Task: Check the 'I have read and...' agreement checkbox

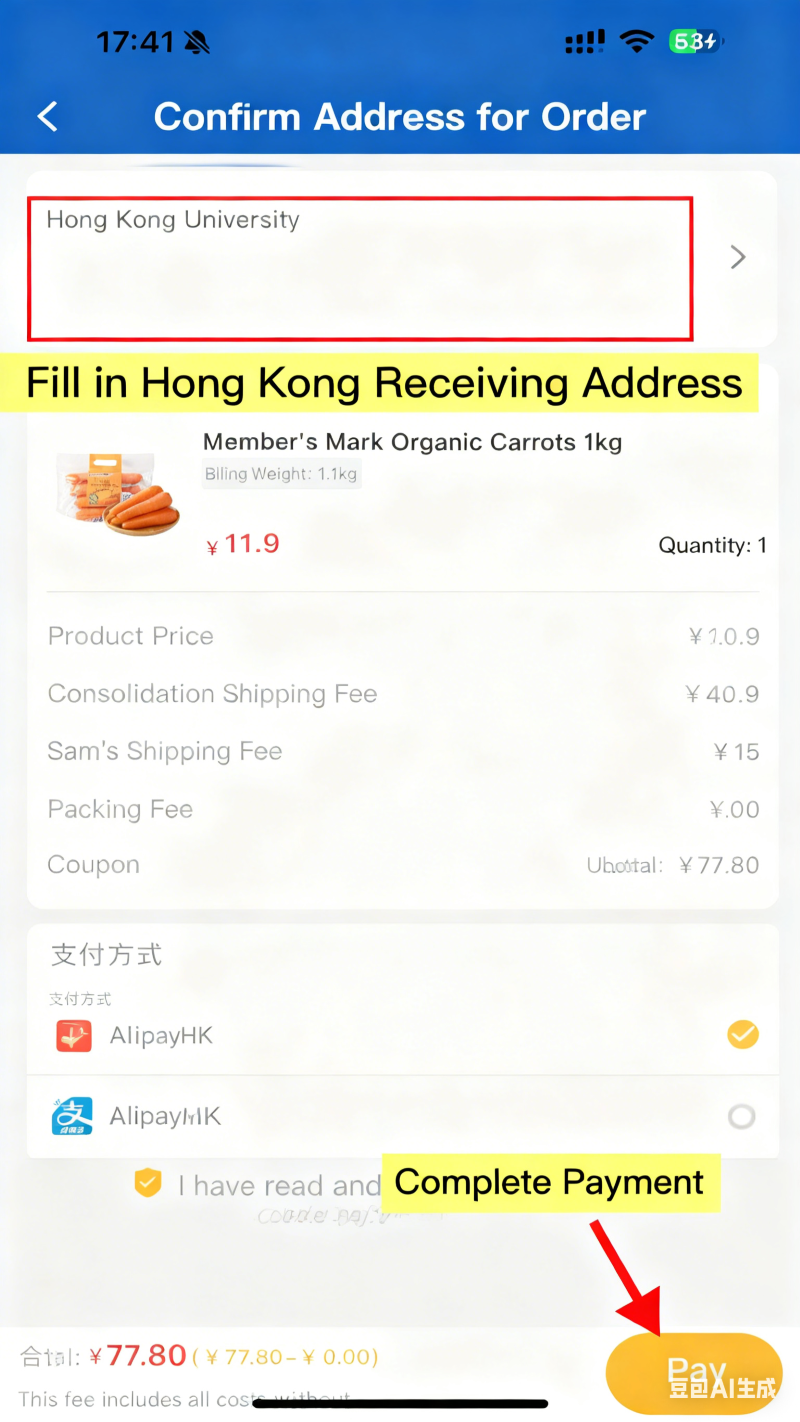Action: pyautogui.click(x=147, y=1183)
